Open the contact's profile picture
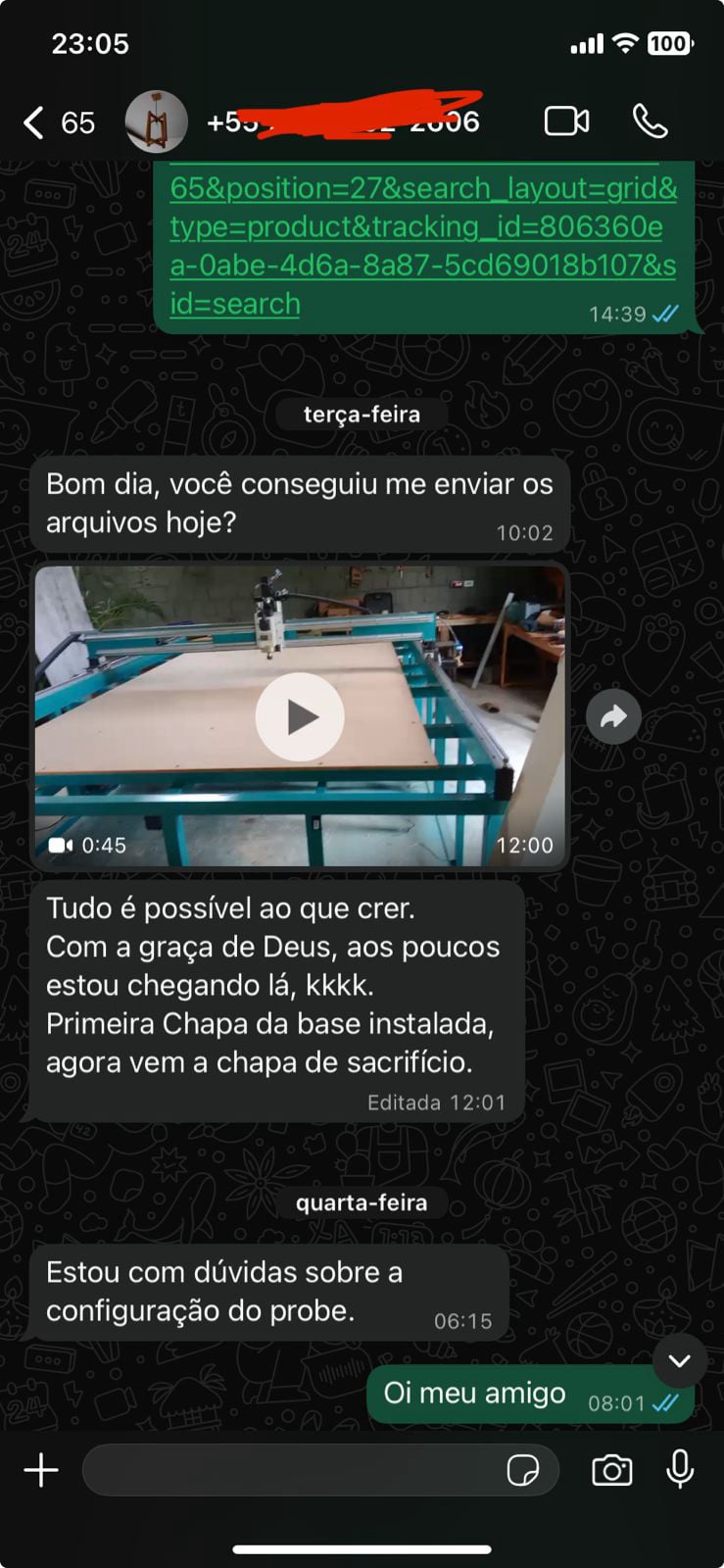The height and width of the screenshot is (1568, 724). [156, 122]
